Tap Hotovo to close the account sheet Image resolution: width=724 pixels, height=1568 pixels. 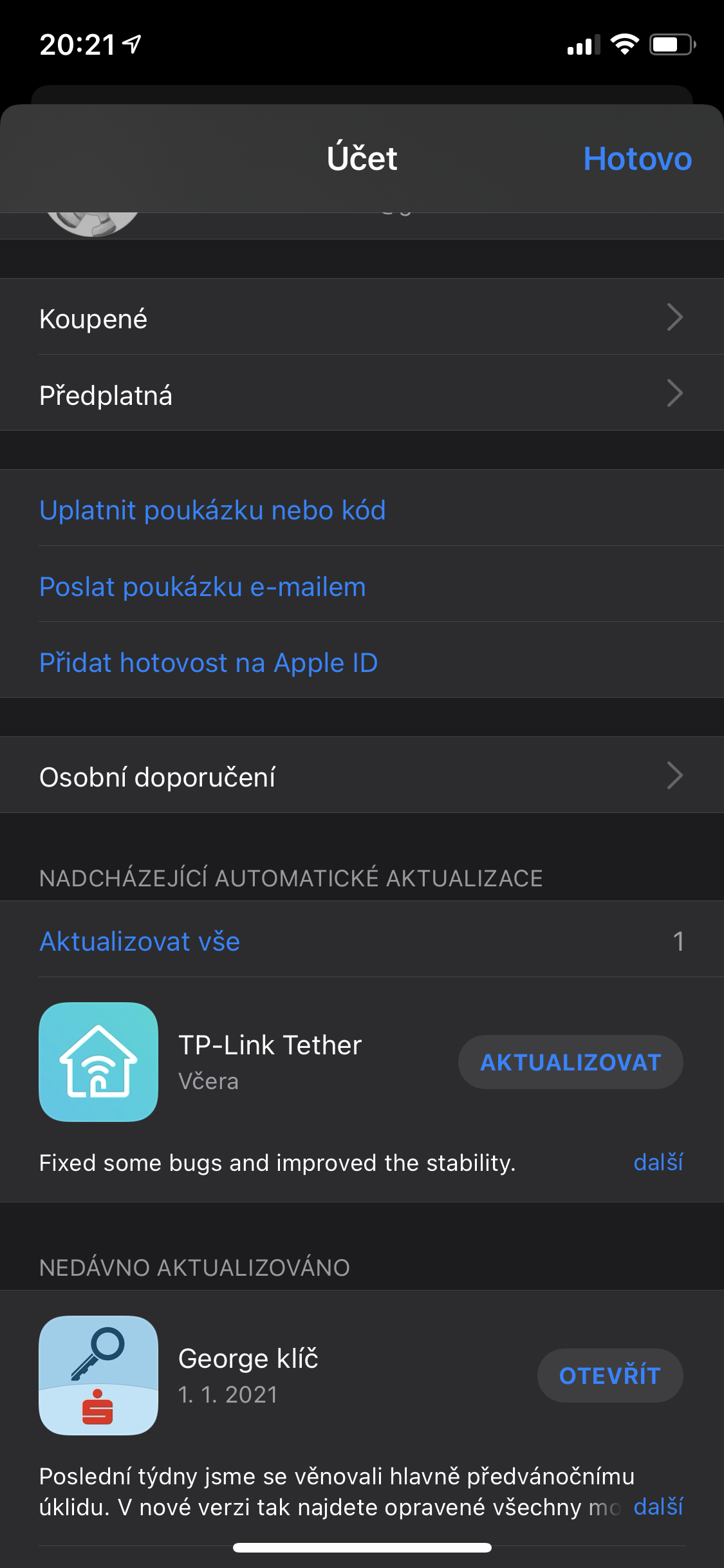636,159
